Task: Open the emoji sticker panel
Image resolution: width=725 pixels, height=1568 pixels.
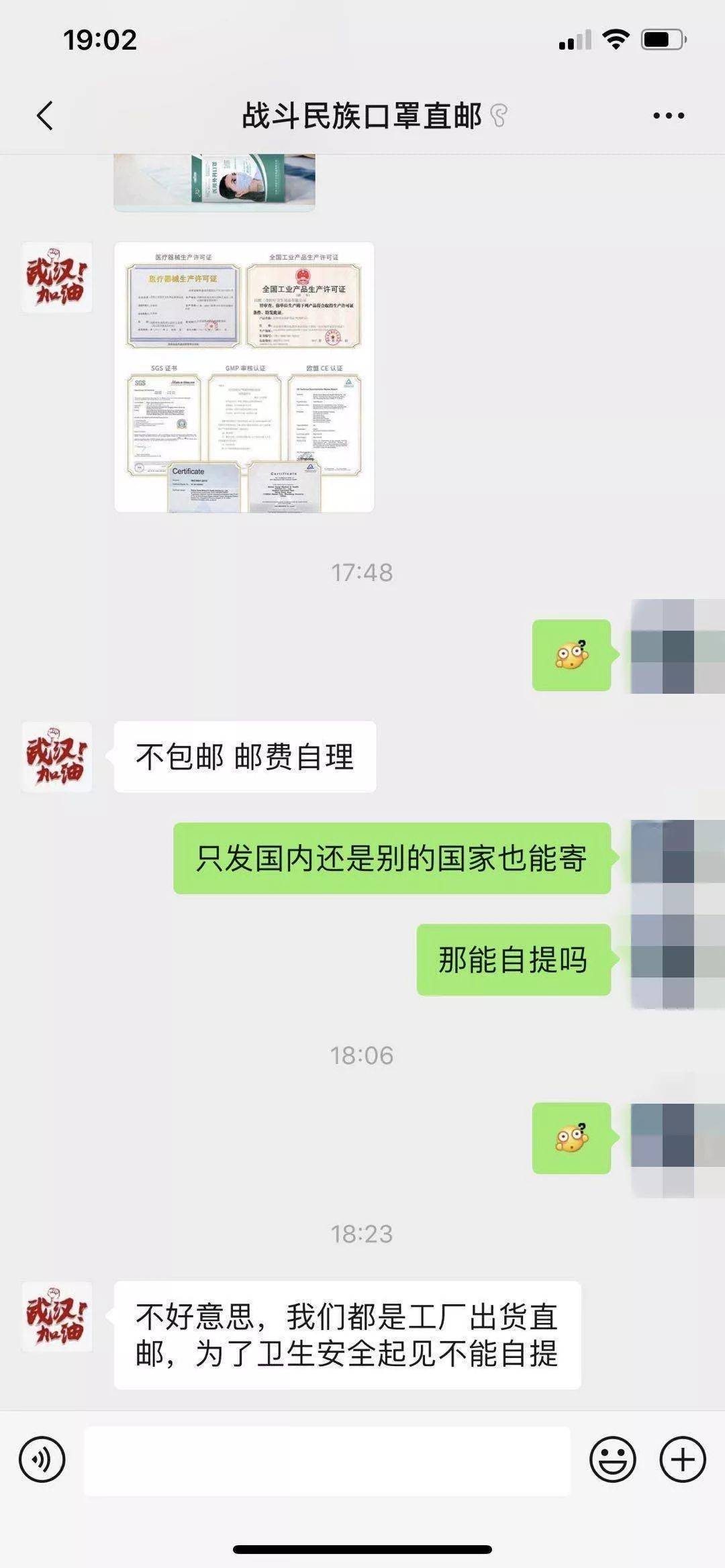Action: coord(612,1459)
